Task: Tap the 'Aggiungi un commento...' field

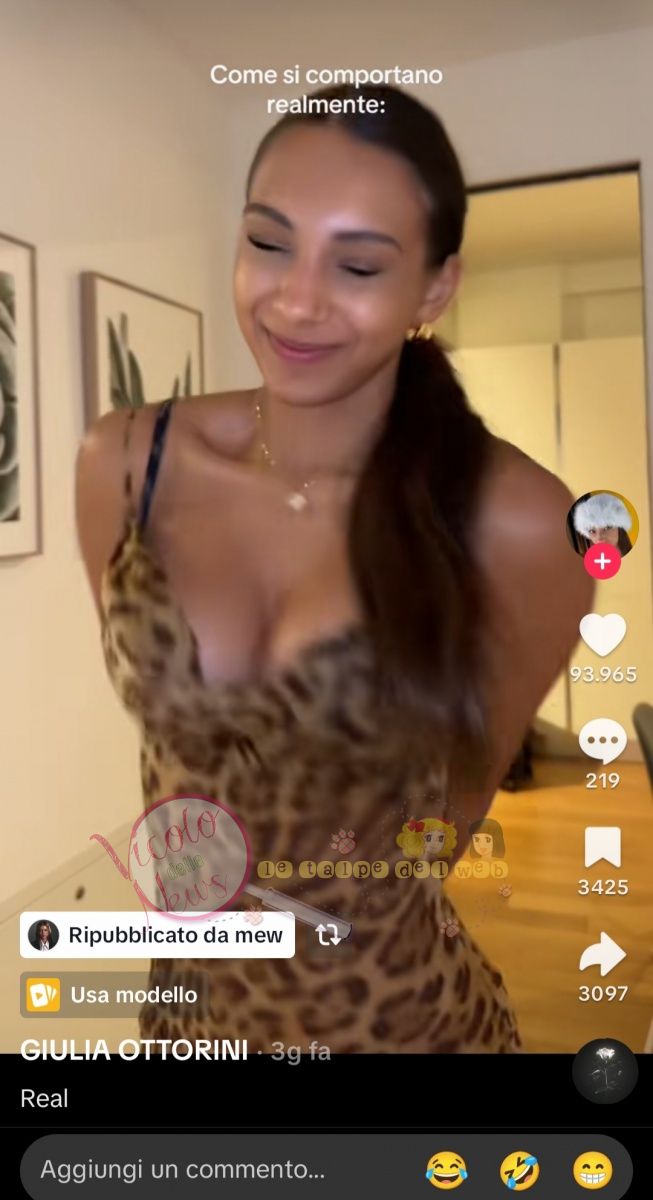Action: tap(183, 1169)
